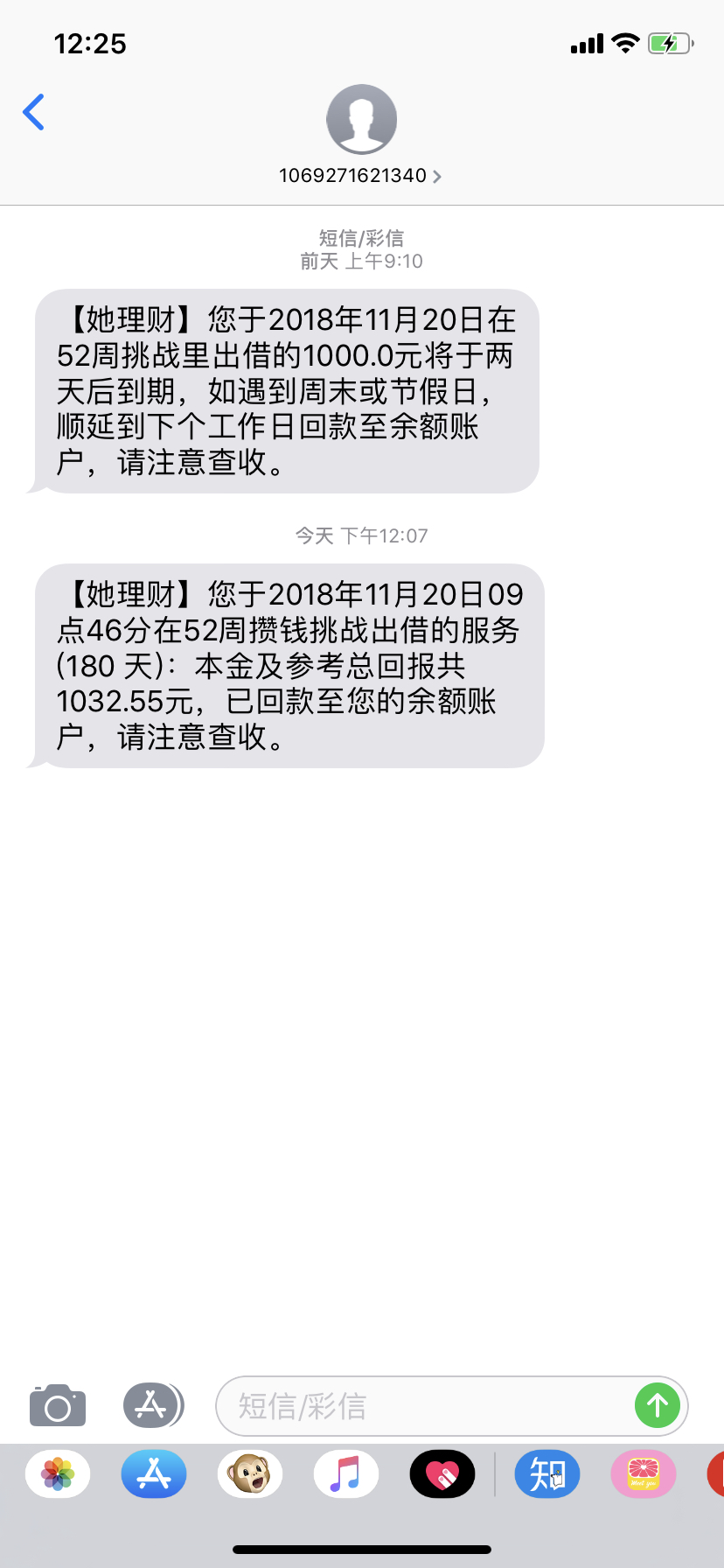The width and height of the screenshot is (724, 1568).
Task: Go back to the message list
Action: click(x=33, y=112)
